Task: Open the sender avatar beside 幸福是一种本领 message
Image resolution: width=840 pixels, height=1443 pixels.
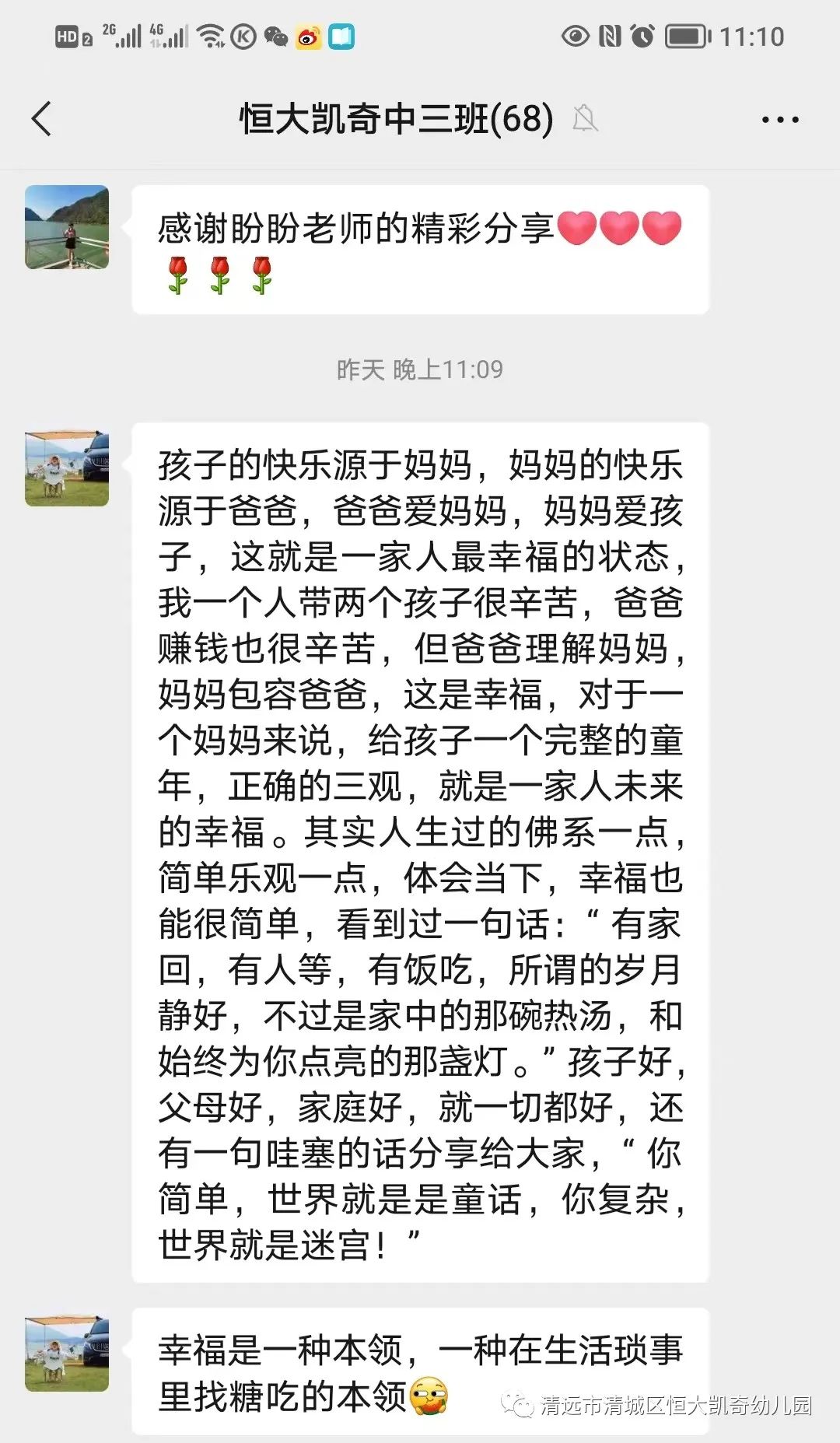Action: click(67, 1354)
